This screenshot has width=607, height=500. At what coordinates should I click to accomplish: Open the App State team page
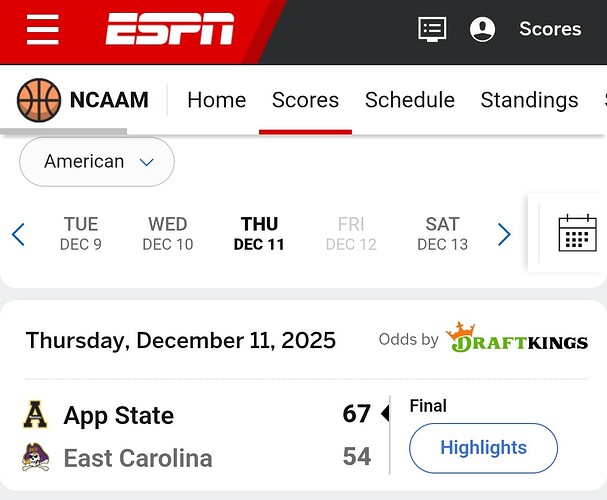(118, 415)
